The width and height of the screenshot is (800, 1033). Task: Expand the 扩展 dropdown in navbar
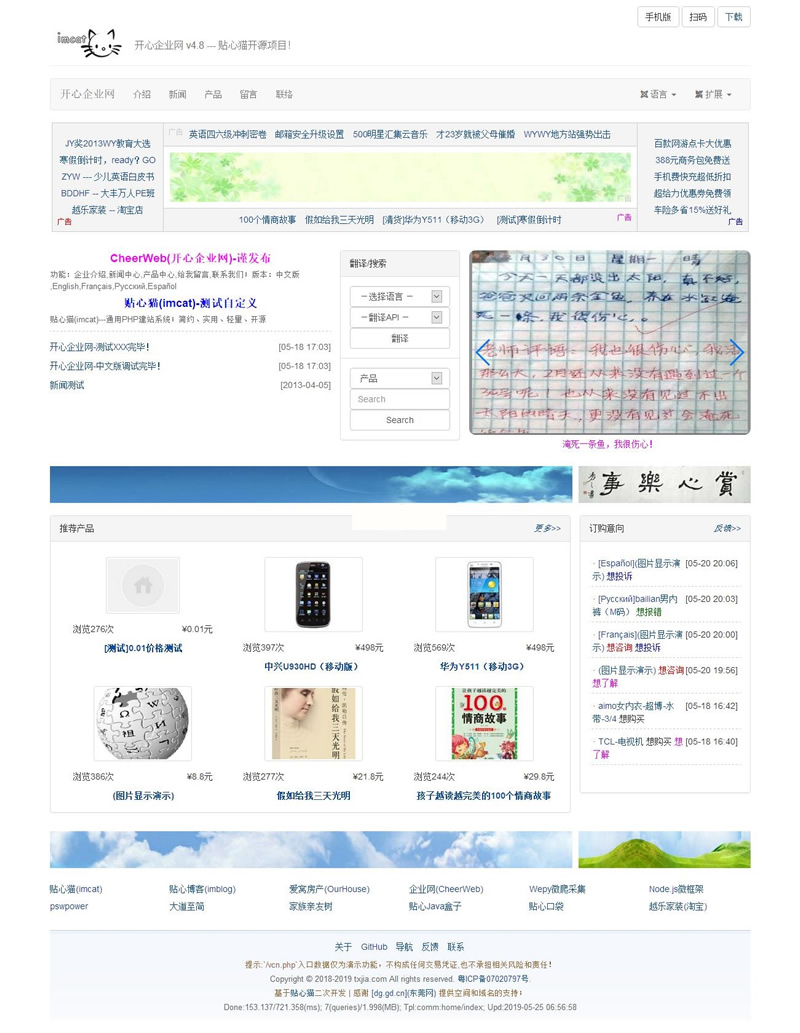[x=712, y=94]
